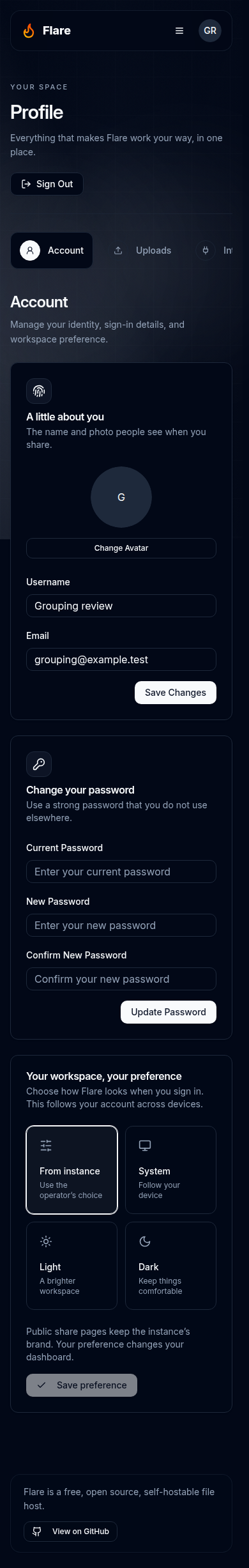
Task: Select the Account tab
Action: (52, 250)
